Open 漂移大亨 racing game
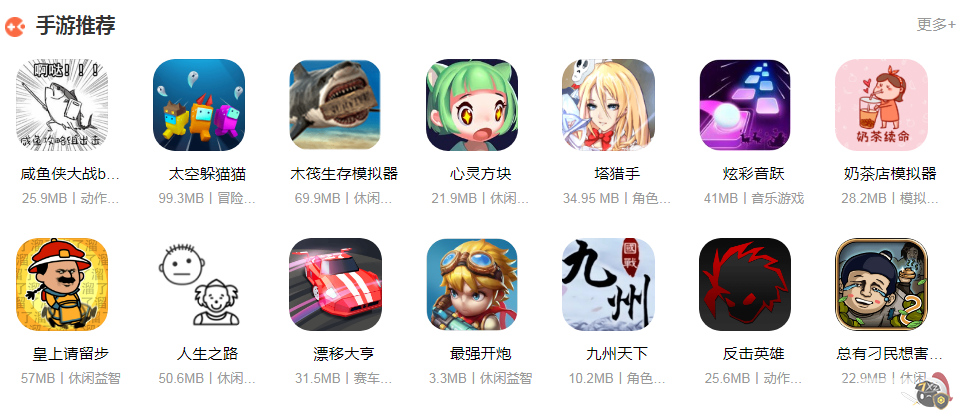 tap(335, 285)
